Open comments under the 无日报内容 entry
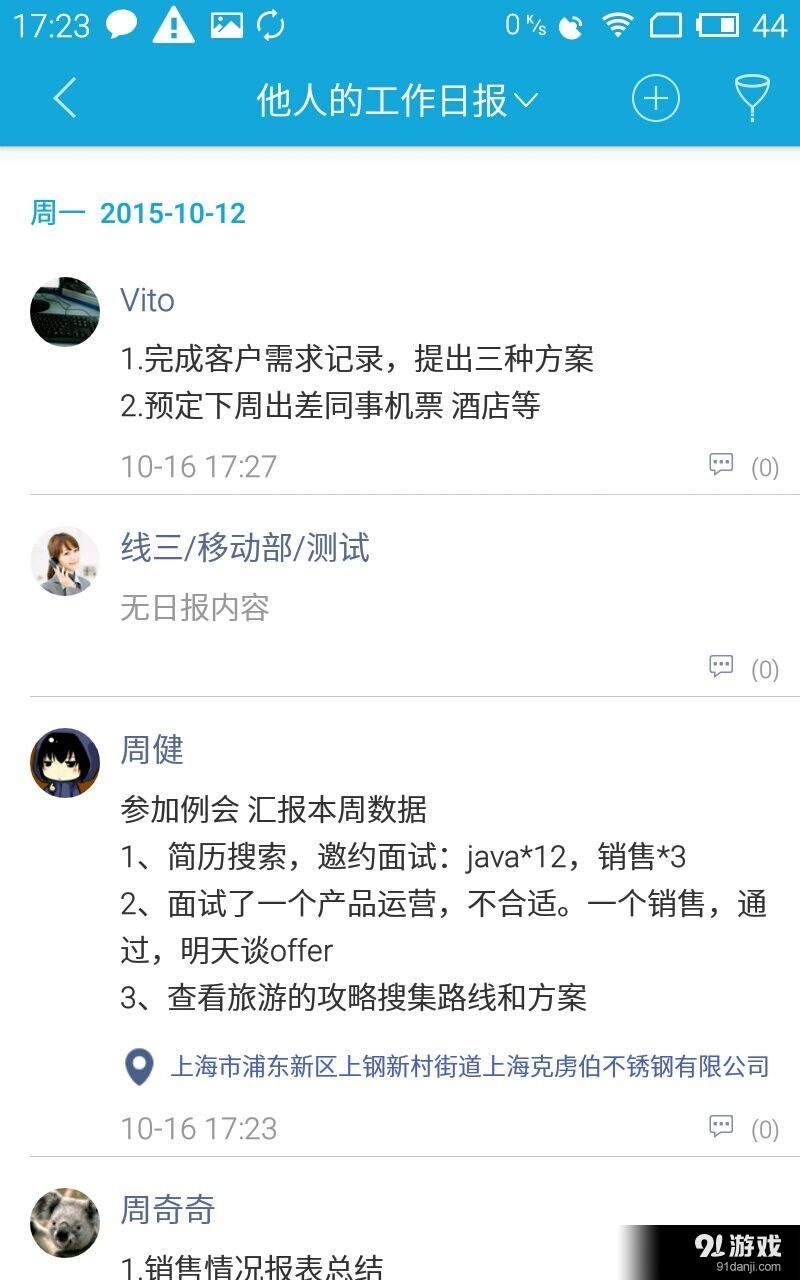This screenshot has height=1280, width=800. 720,666
